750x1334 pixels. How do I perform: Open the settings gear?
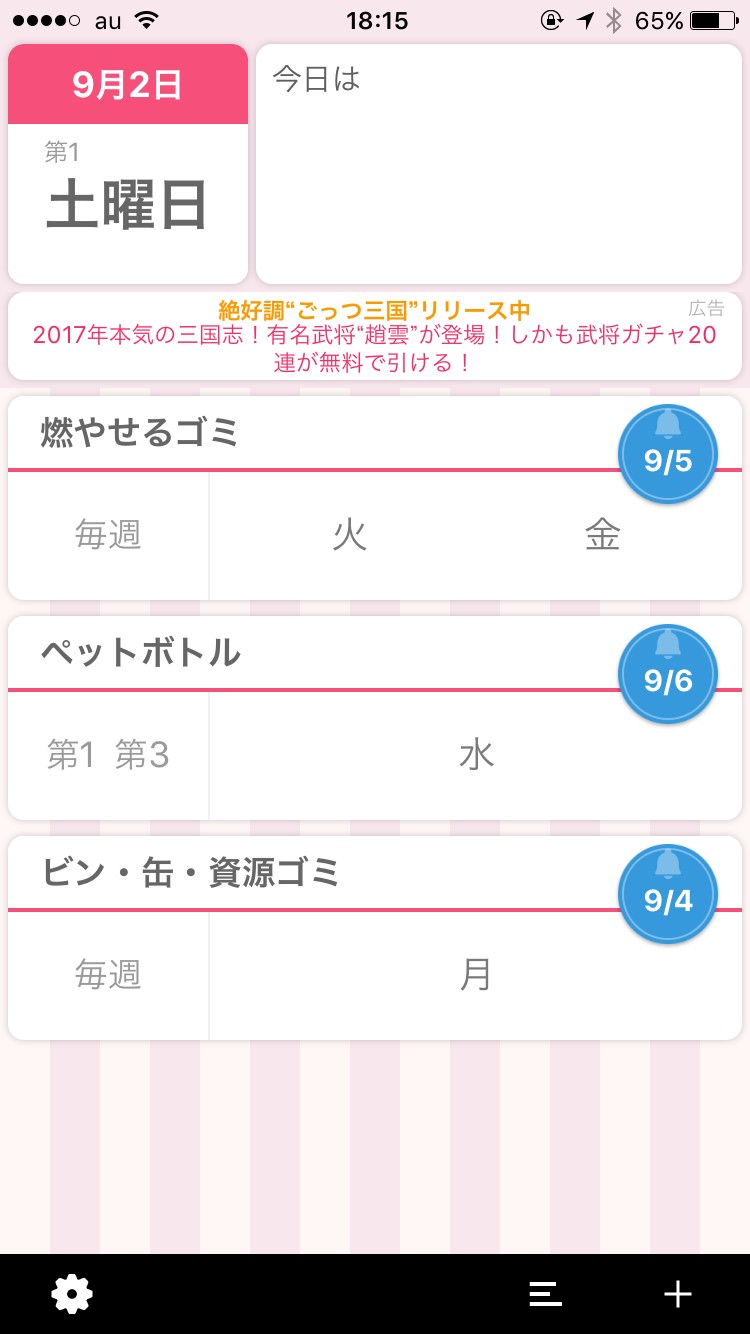point(72,1294)
